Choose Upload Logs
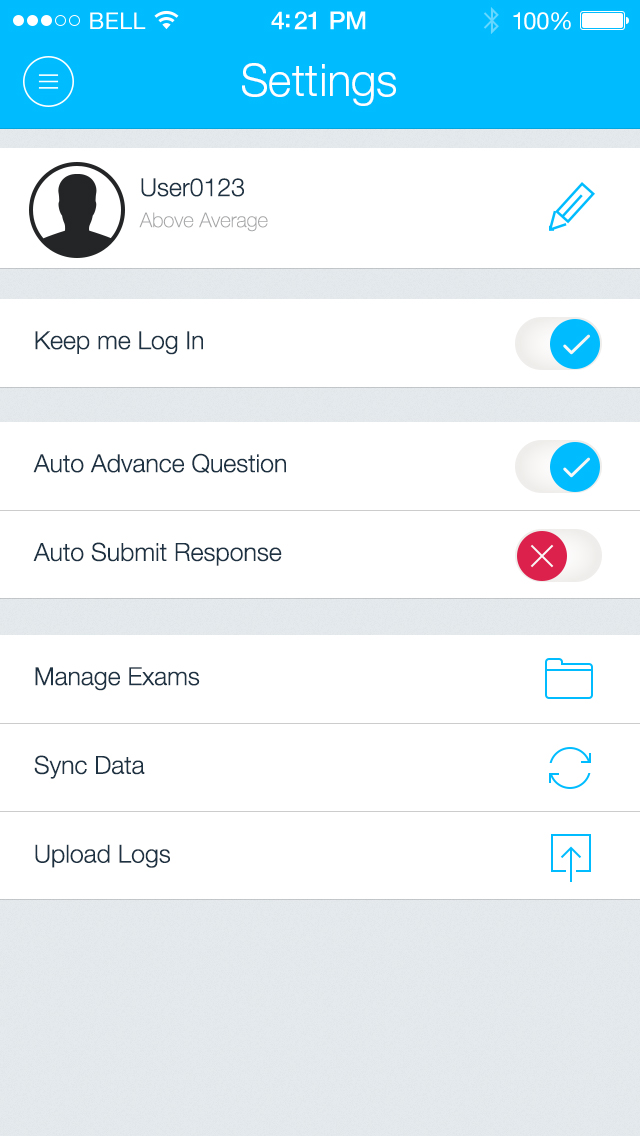This screenshot has height=1136, width=640. 318,856
